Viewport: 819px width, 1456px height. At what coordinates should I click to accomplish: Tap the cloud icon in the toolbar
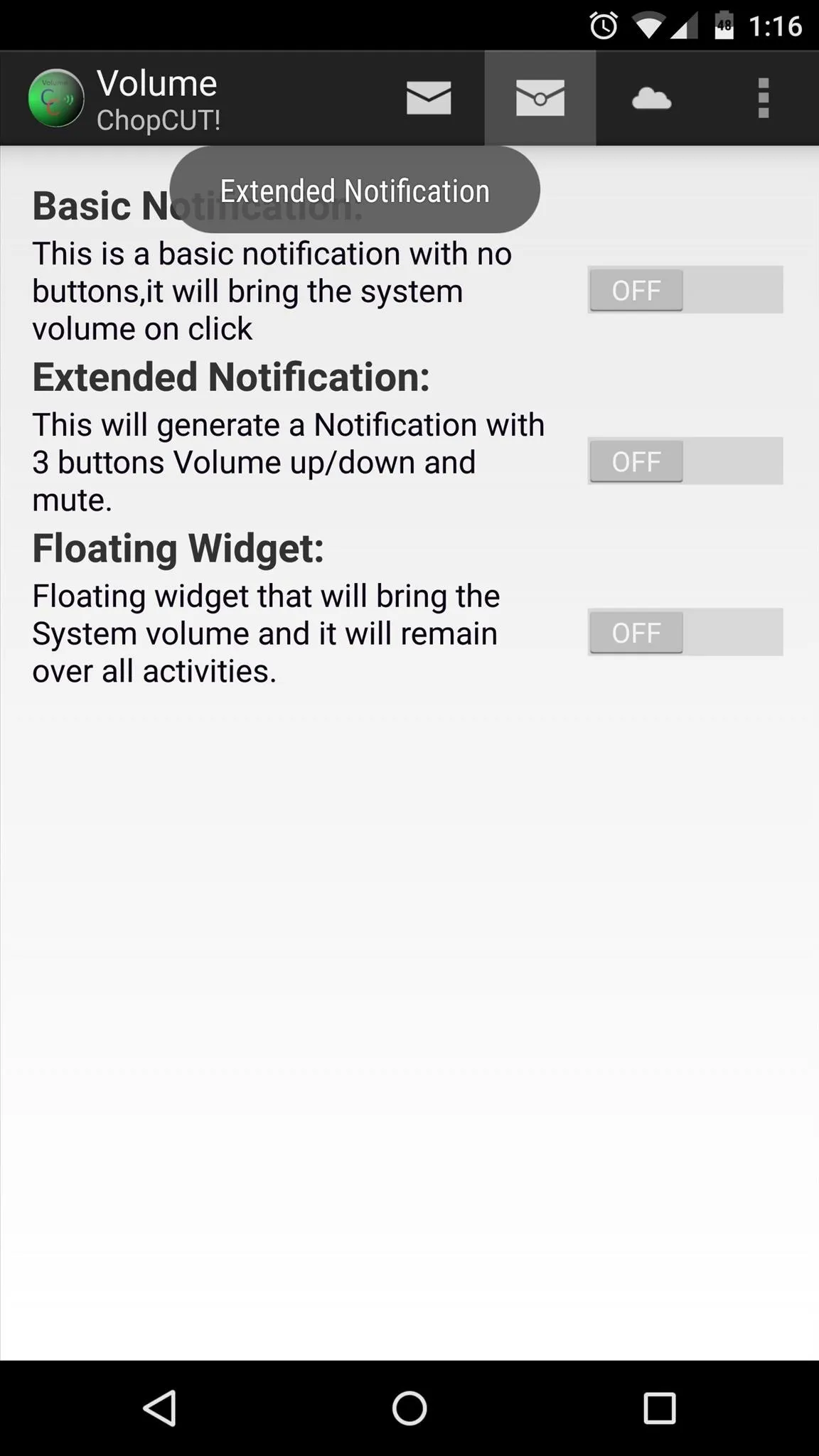(651, 98)
